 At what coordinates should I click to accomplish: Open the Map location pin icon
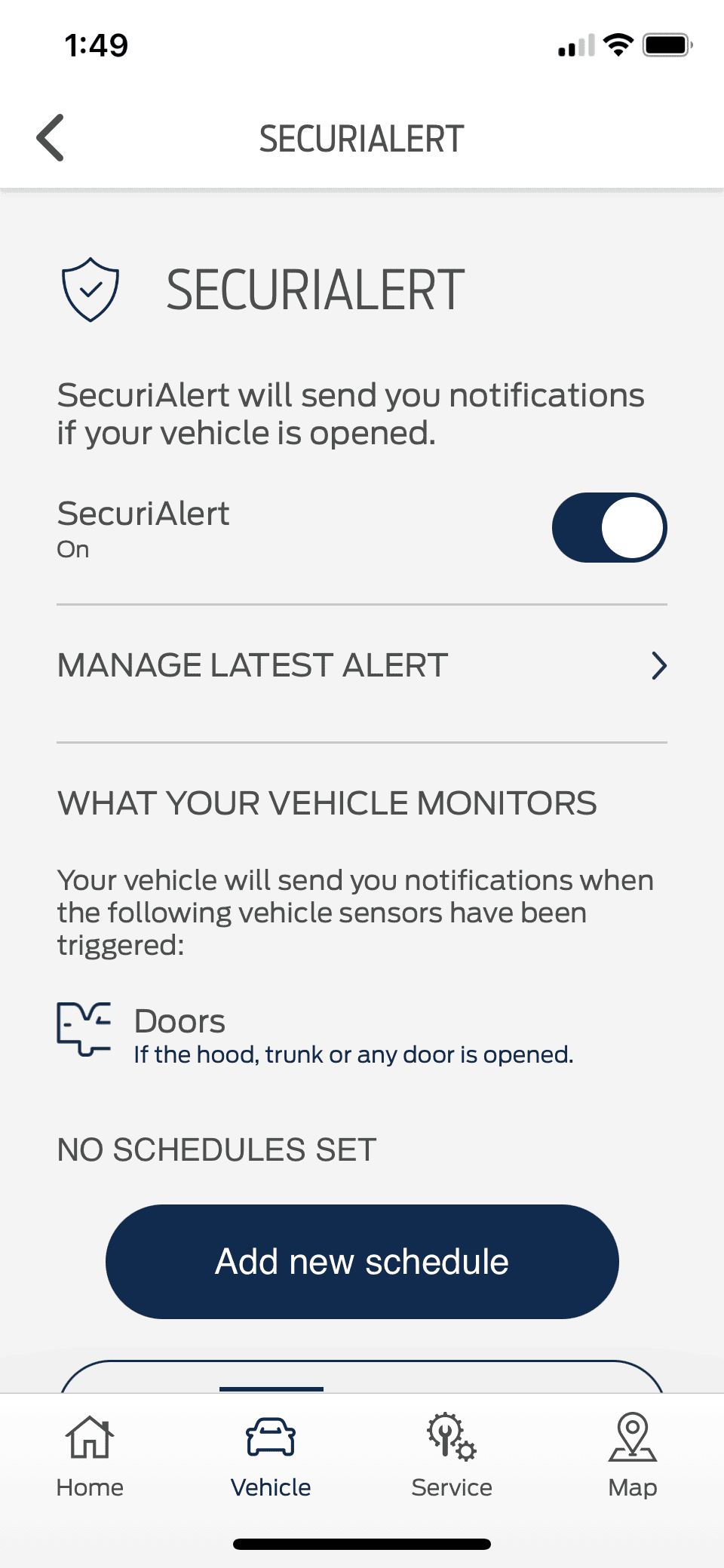click(x=632, y=1437)
